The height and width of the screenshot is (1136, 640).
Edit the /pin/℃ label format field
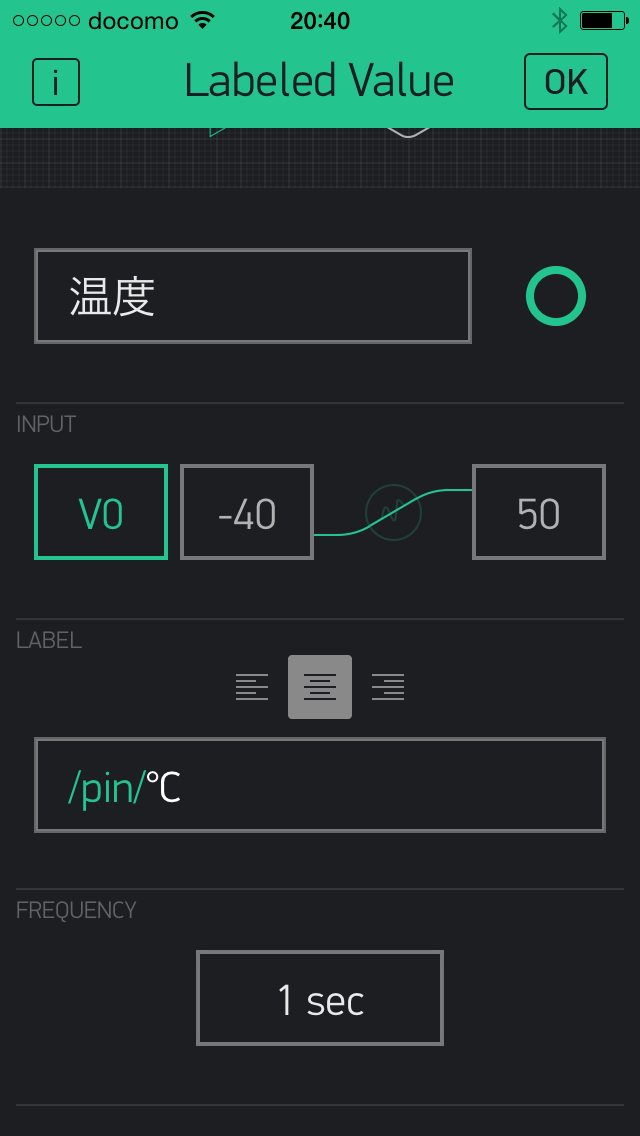click(x=320, y=785)
